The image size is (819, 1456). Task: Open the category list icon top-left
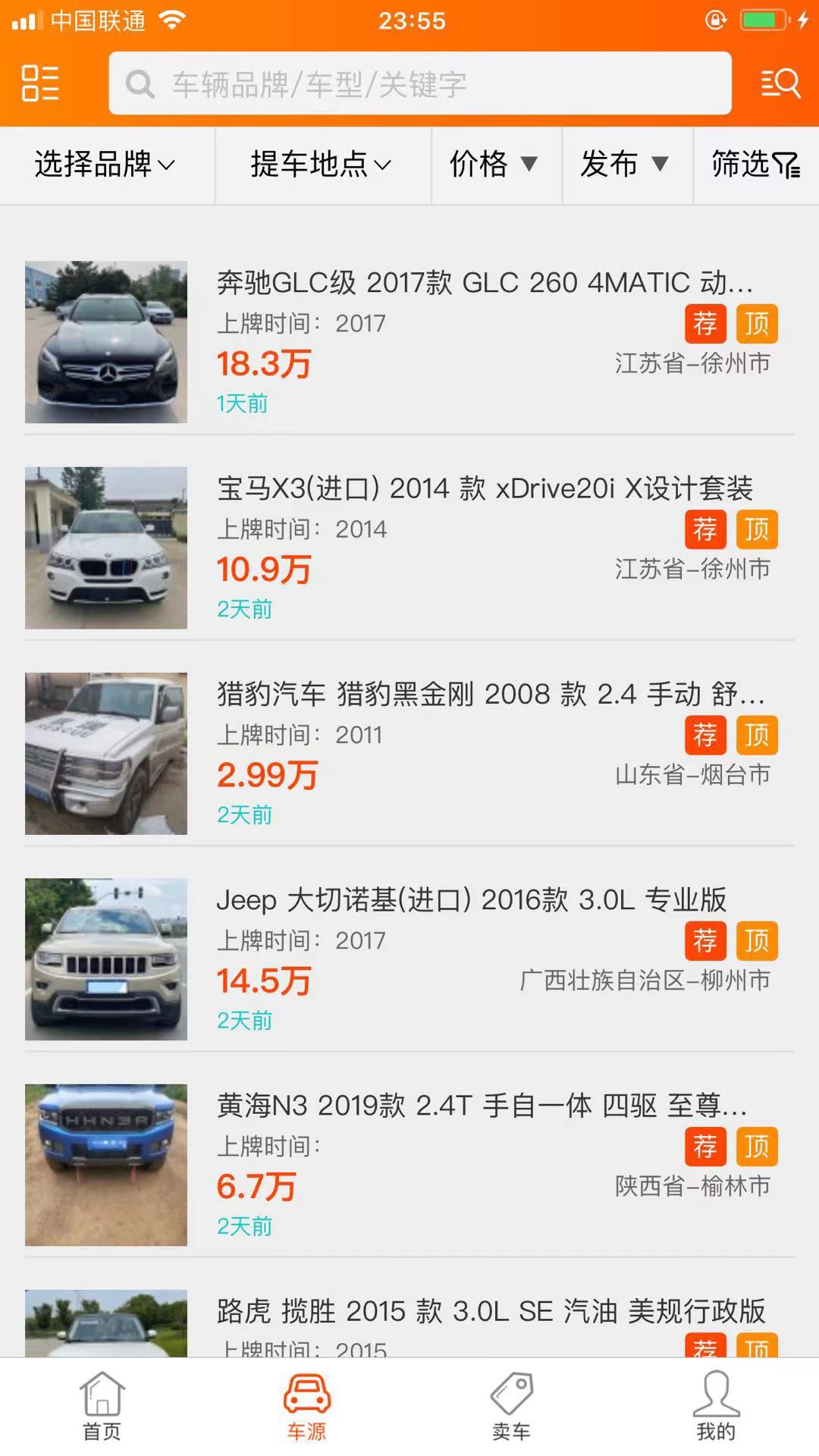pyautogui.click(x=42, y=82)
